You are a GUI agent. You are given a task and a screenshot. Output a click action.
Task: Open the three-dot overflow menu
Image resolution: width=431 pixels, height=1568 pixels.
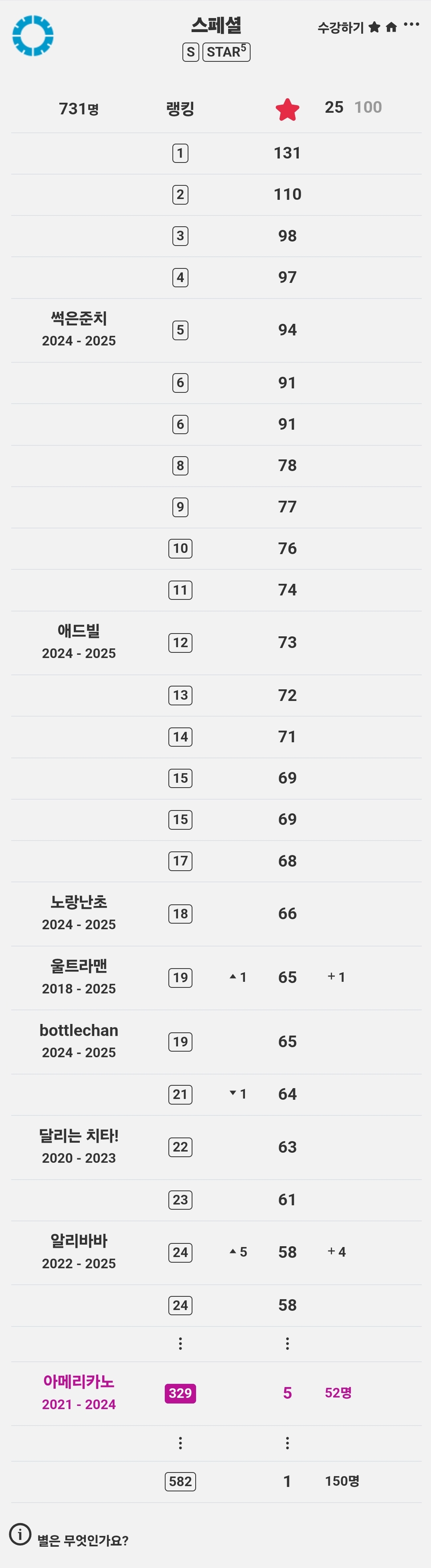click(x=411, y=25)
